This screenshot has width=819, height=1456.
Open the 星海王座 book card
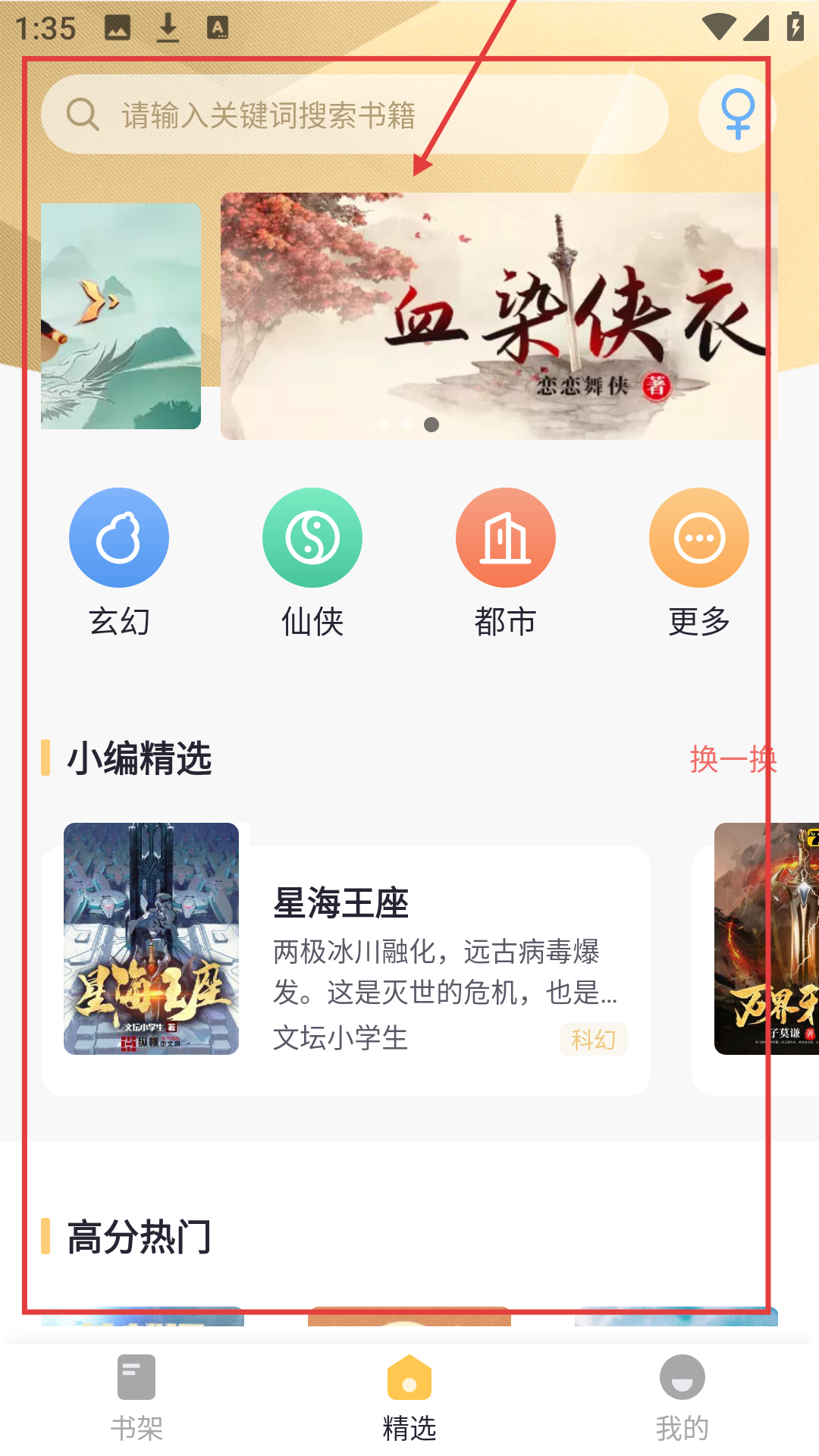pyautogui.click(x=346, y=959)
